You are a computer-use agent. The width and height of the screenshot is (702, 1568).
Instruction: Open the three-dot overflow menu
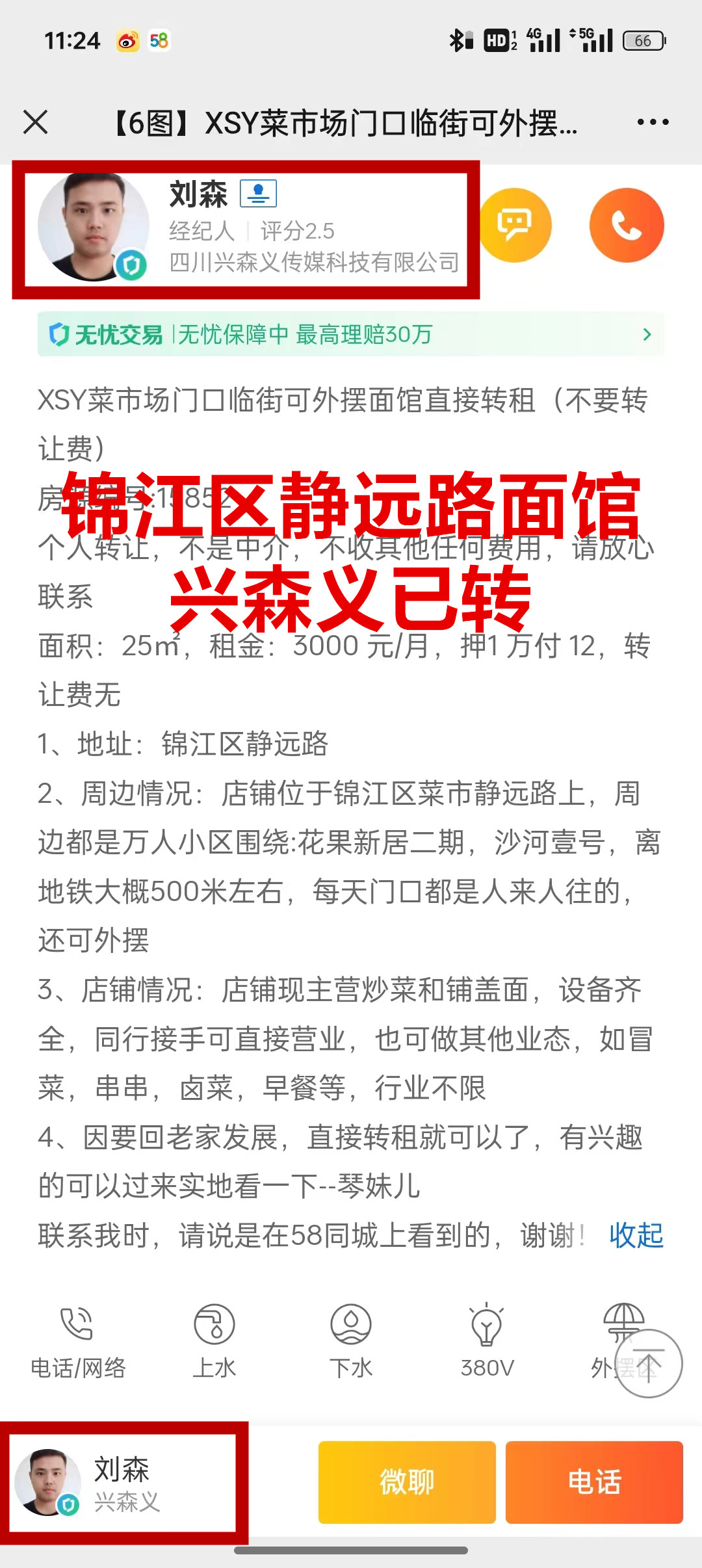[653, 122]
